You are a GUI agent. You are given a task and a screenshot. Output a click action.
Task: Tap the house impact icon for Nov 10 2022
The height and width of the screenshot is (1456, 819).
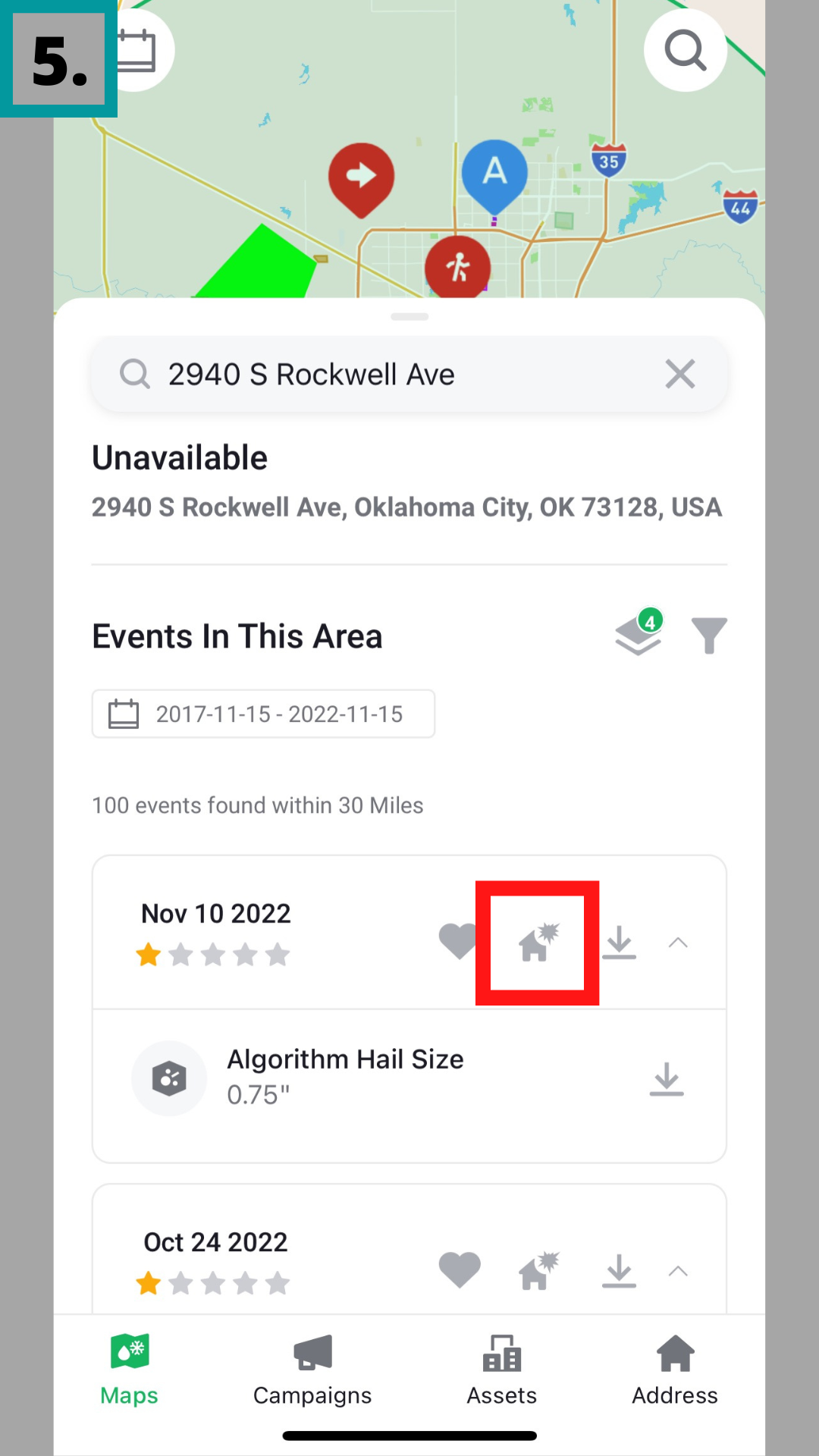click(x=538, y=943)
